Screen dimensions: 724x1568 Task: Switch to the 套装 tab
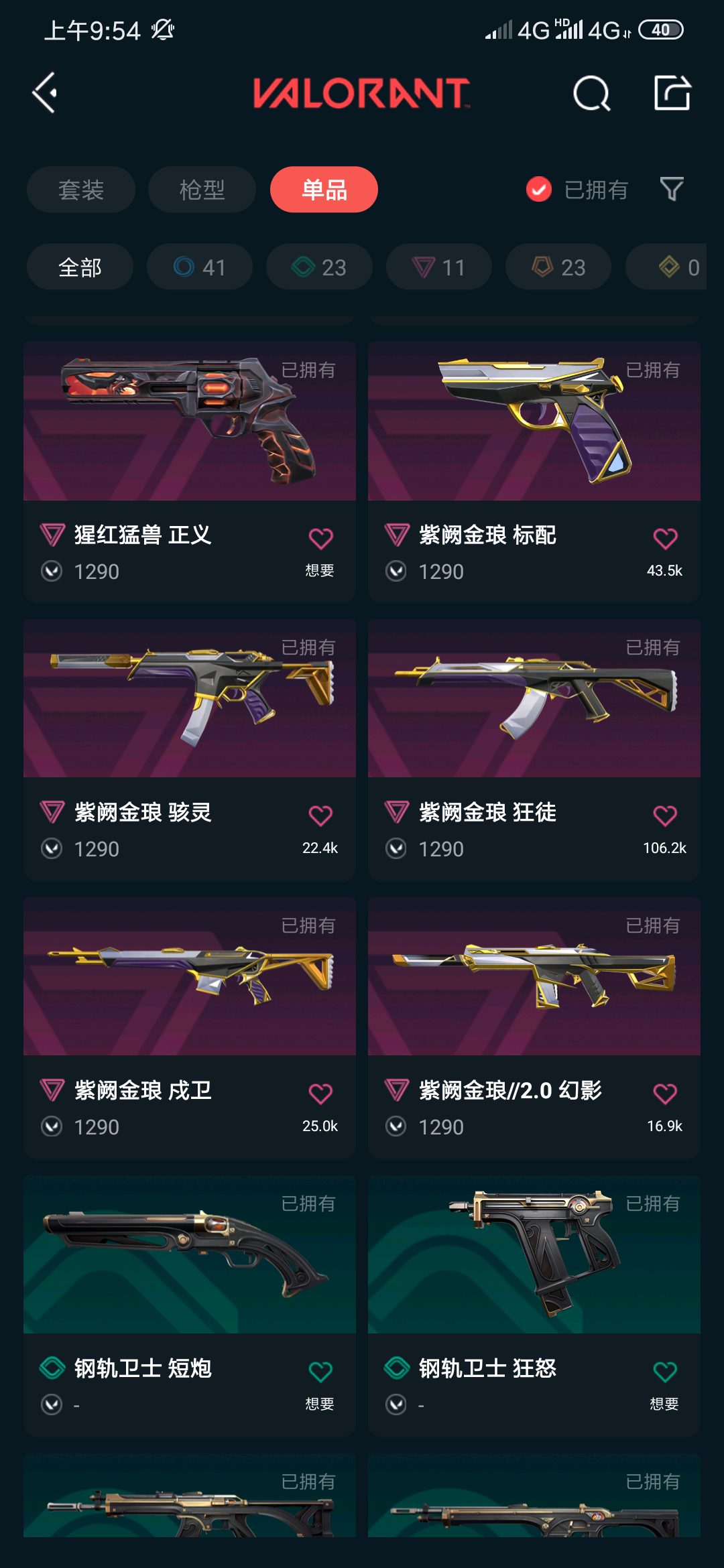tap(81, 190)
